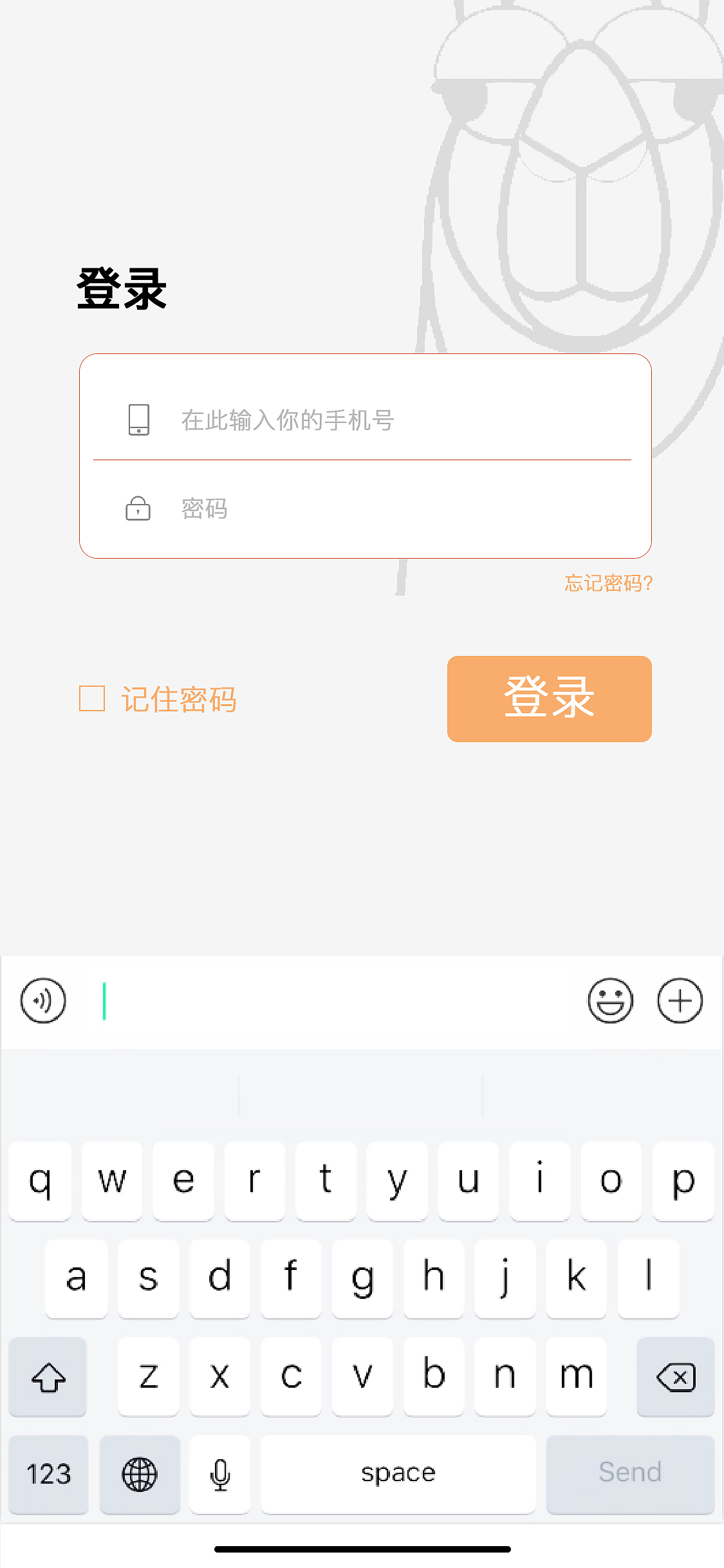Click the phone icon in the mobile number field

pos(138,421)
